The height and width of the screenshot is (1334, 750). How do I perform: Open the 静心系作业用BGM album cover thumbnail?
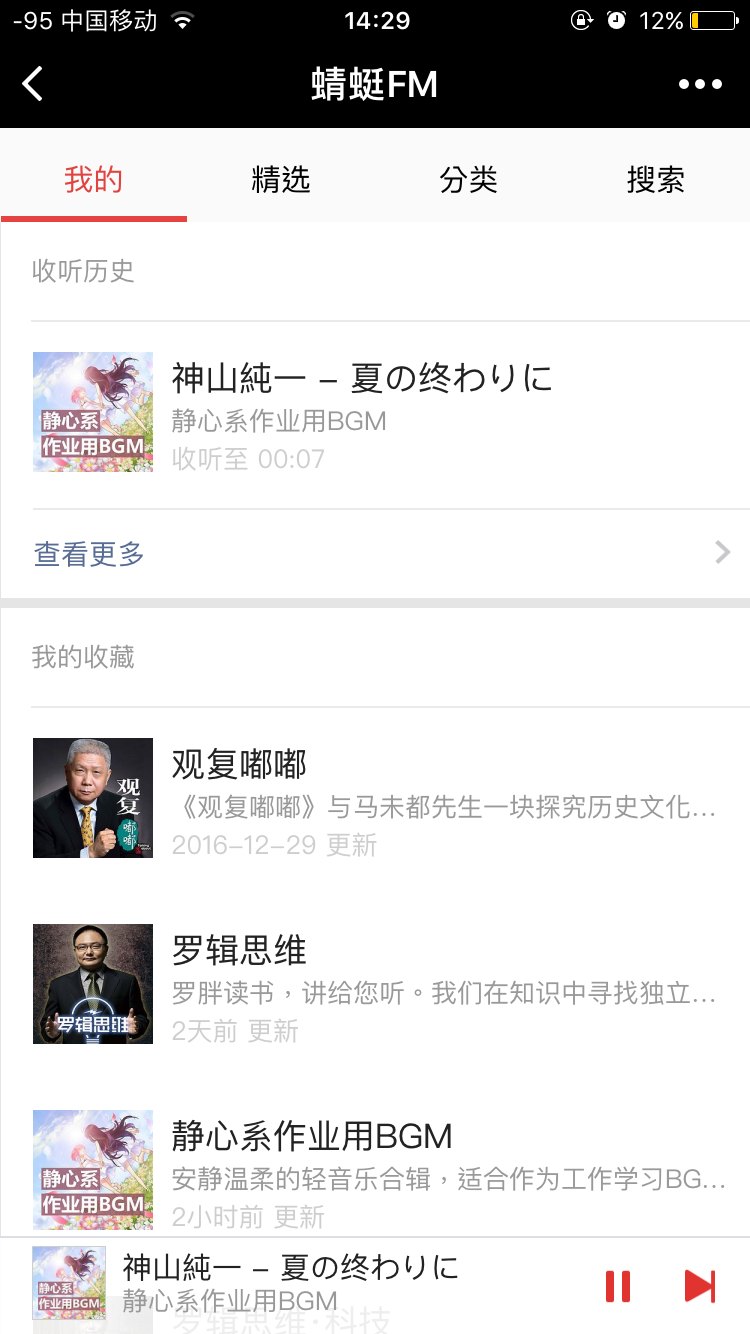92,1170
